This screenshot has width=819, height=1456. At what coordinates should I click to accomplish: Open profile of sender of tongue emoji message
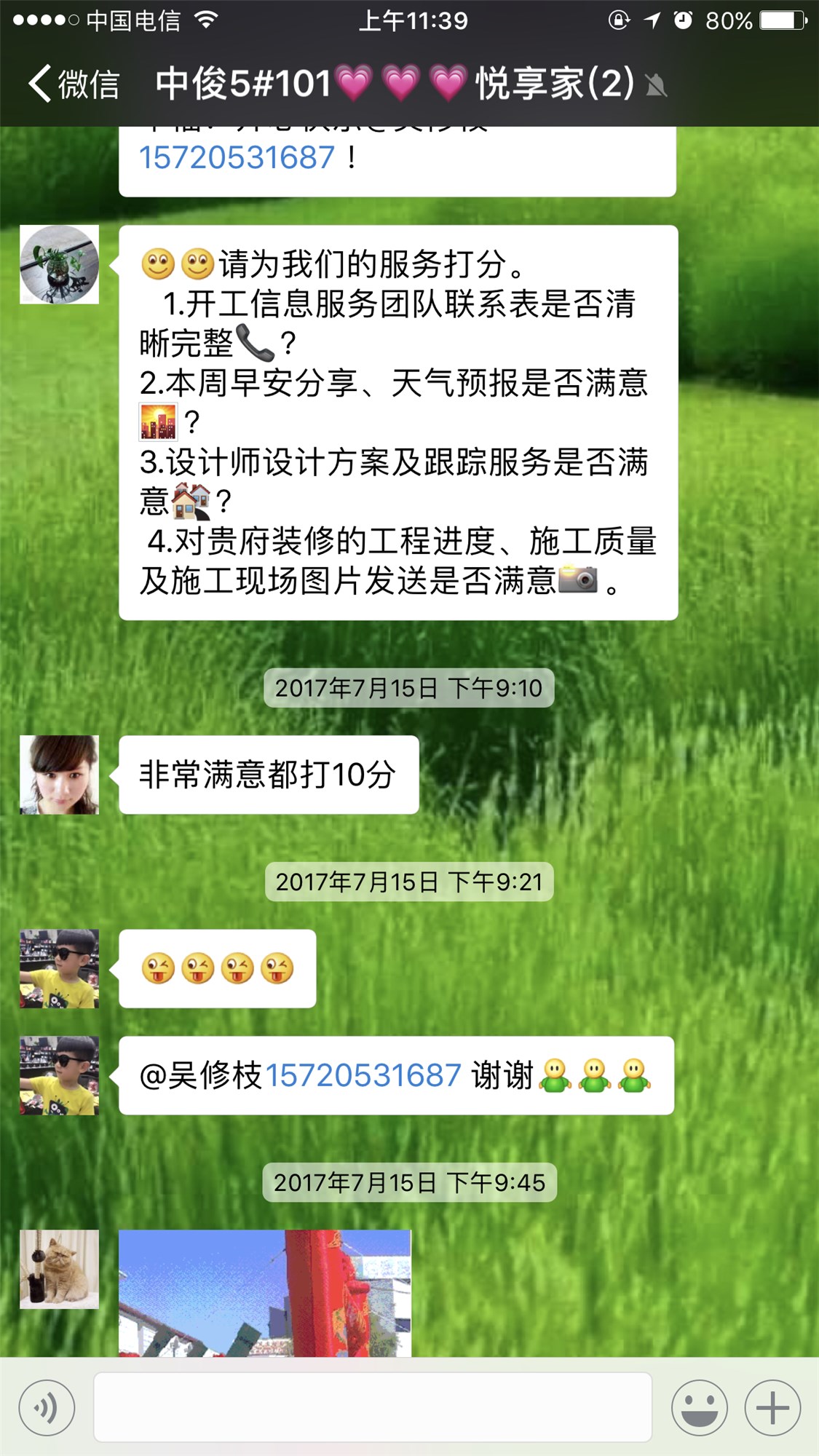(x=59, y=968)
